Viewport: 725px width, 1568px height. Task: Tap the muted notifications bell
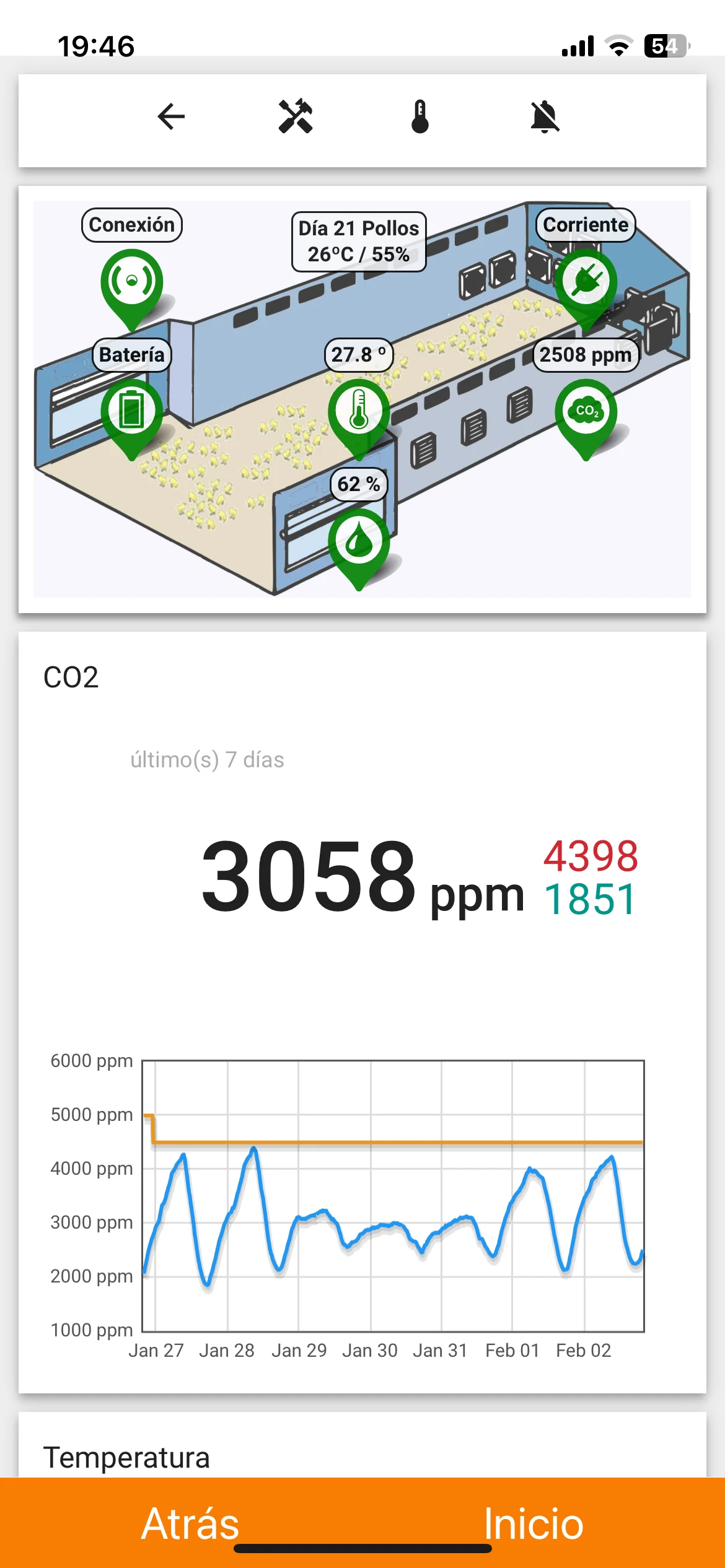545,116
